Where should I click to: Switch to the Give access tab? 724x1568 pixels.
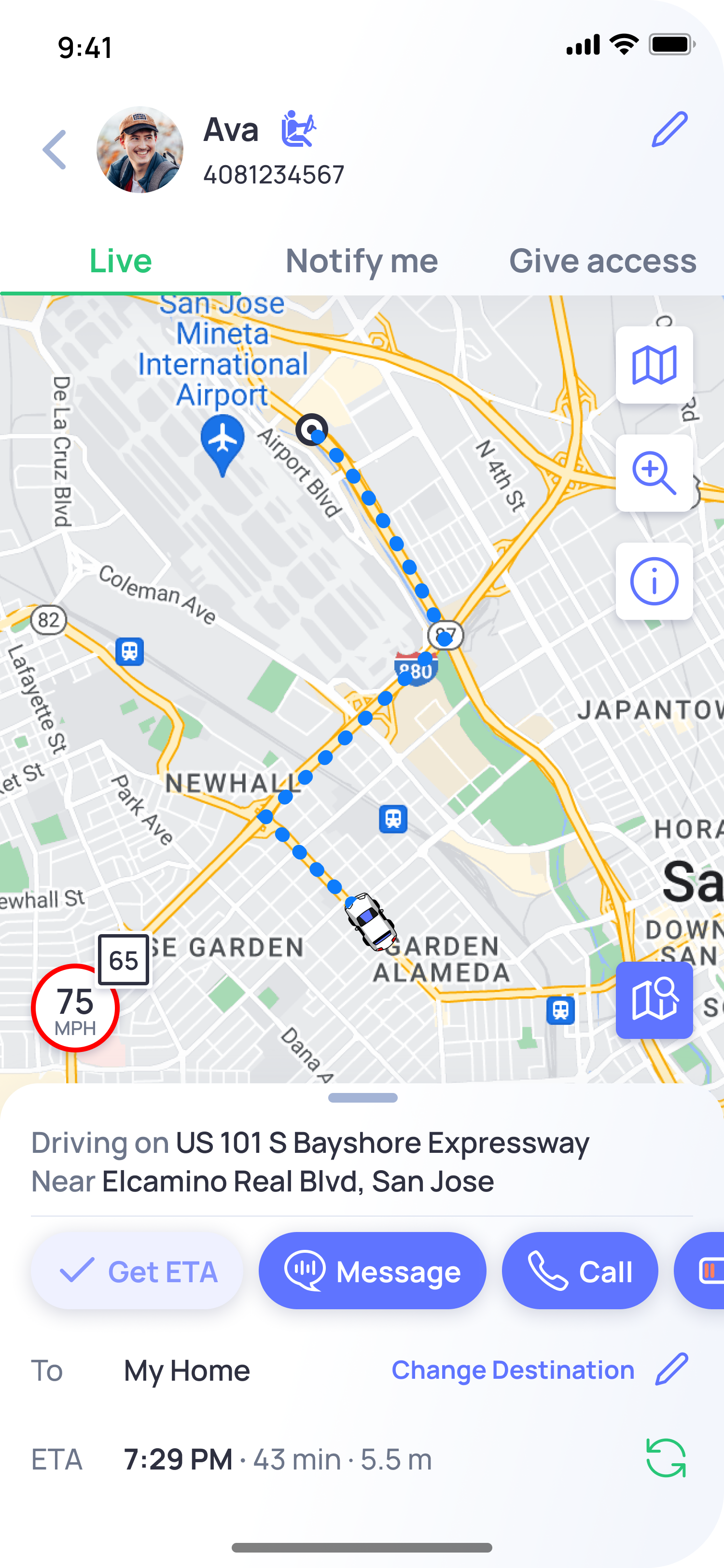(602, 261)
